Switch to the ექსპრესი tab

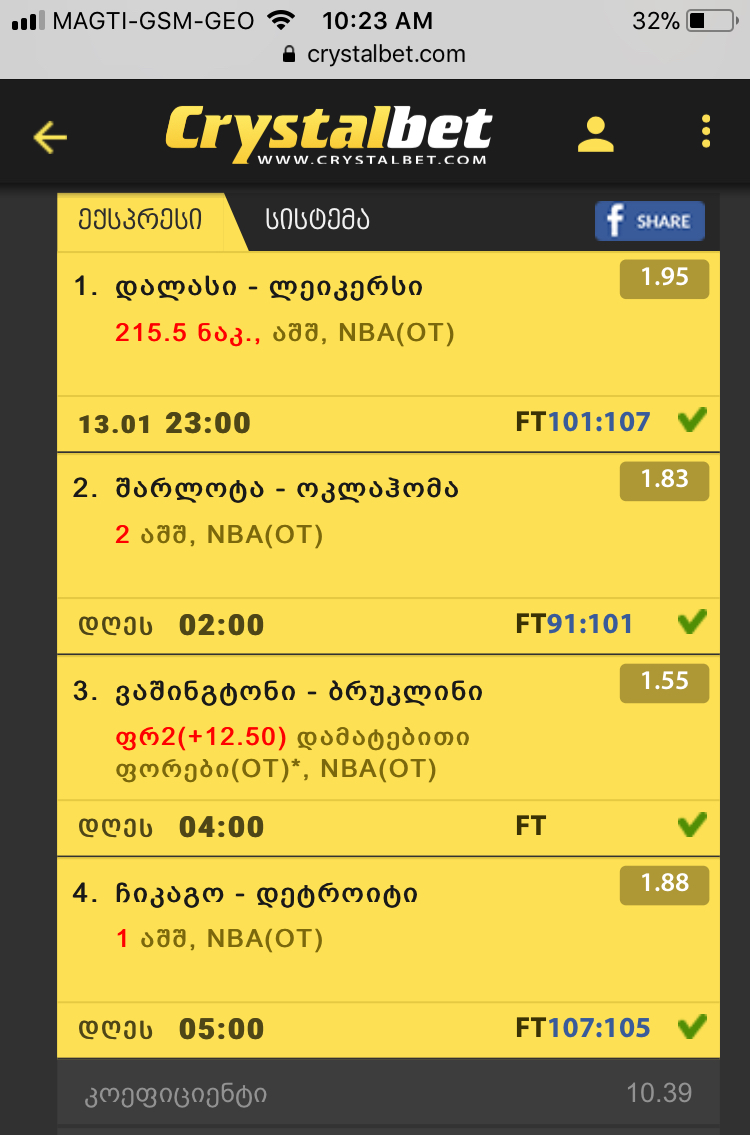pyautogui.click(x=141, y=220)
